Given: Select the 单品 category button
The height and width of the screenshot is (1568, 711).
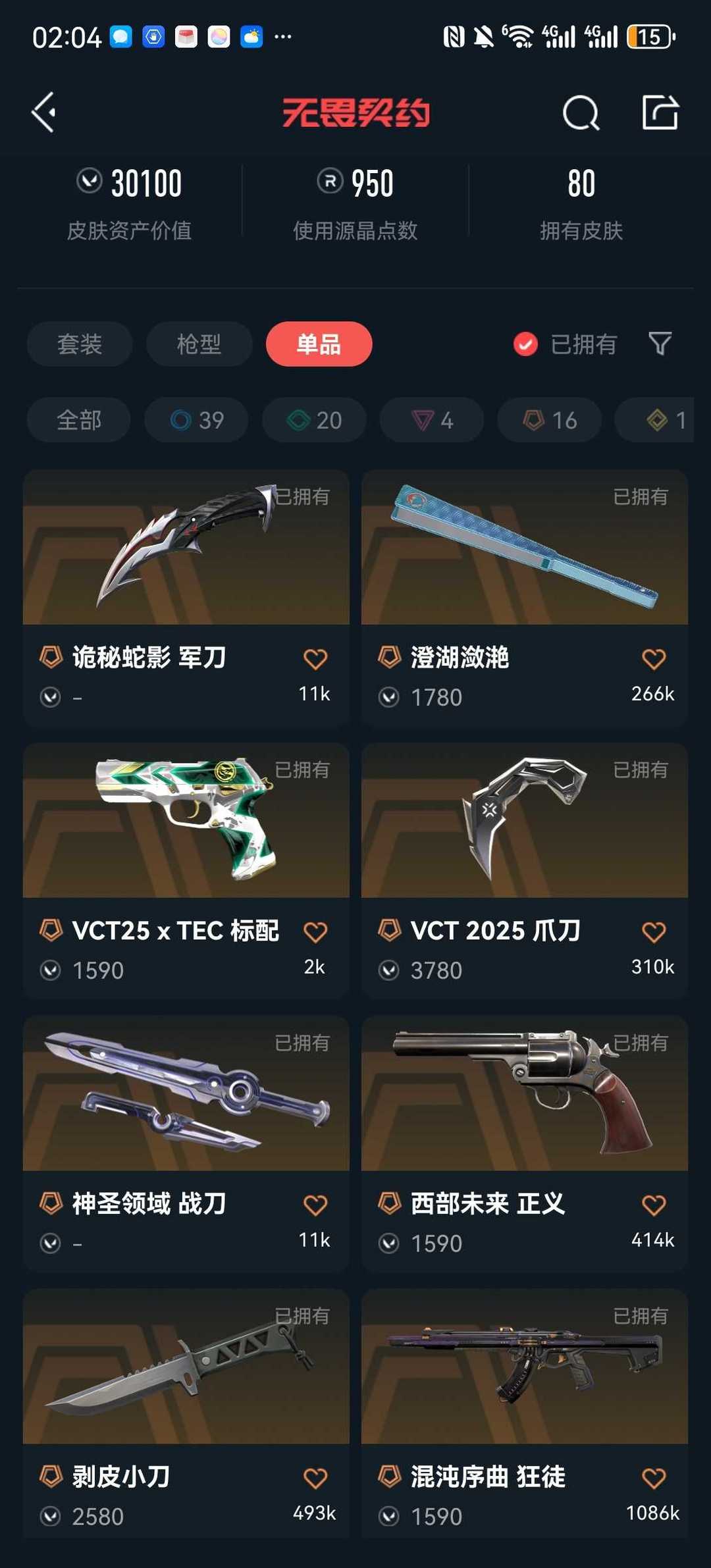Looking at the screenshot, I should coord(319,344).
